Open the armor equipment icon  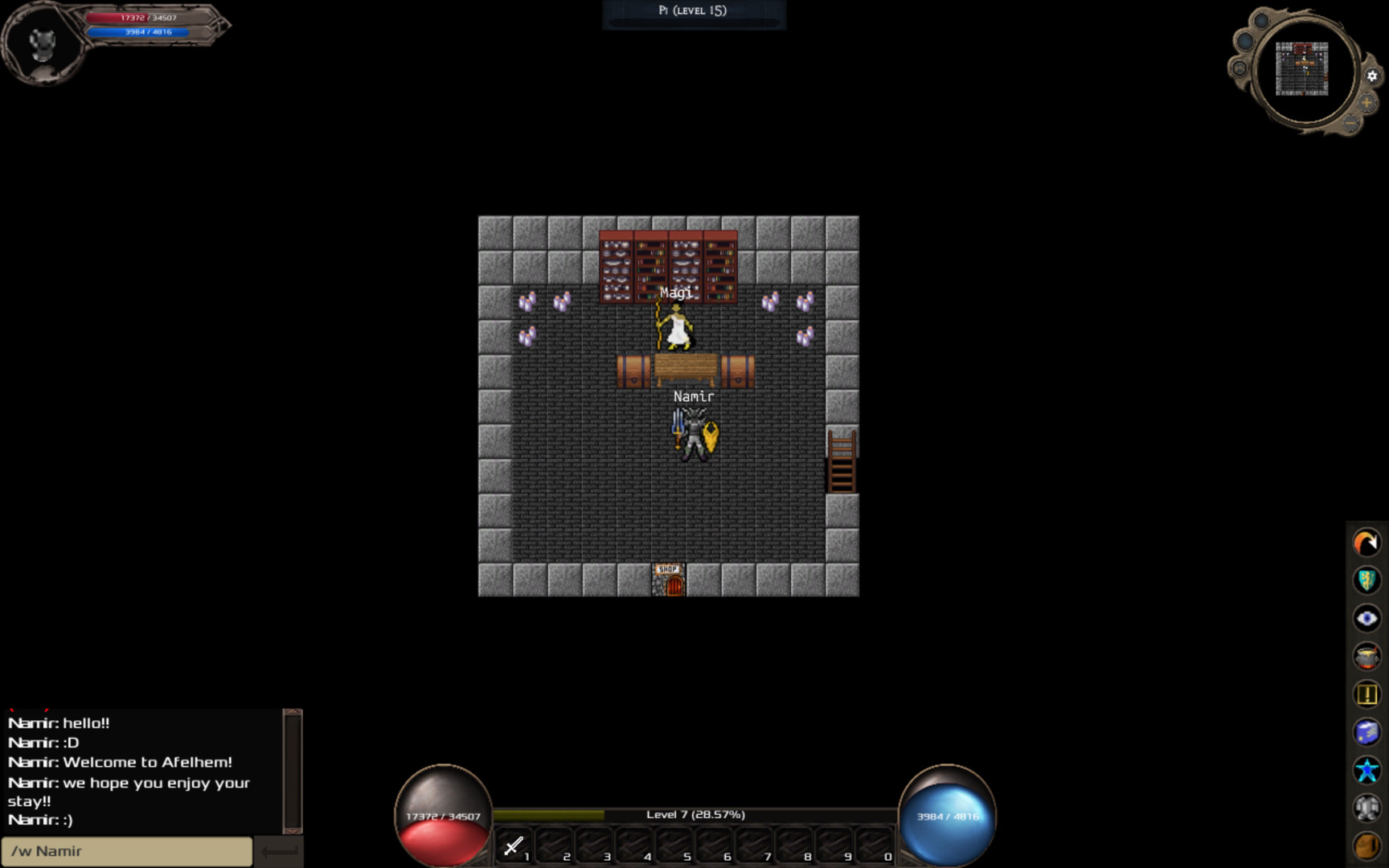click(1366, 808)
